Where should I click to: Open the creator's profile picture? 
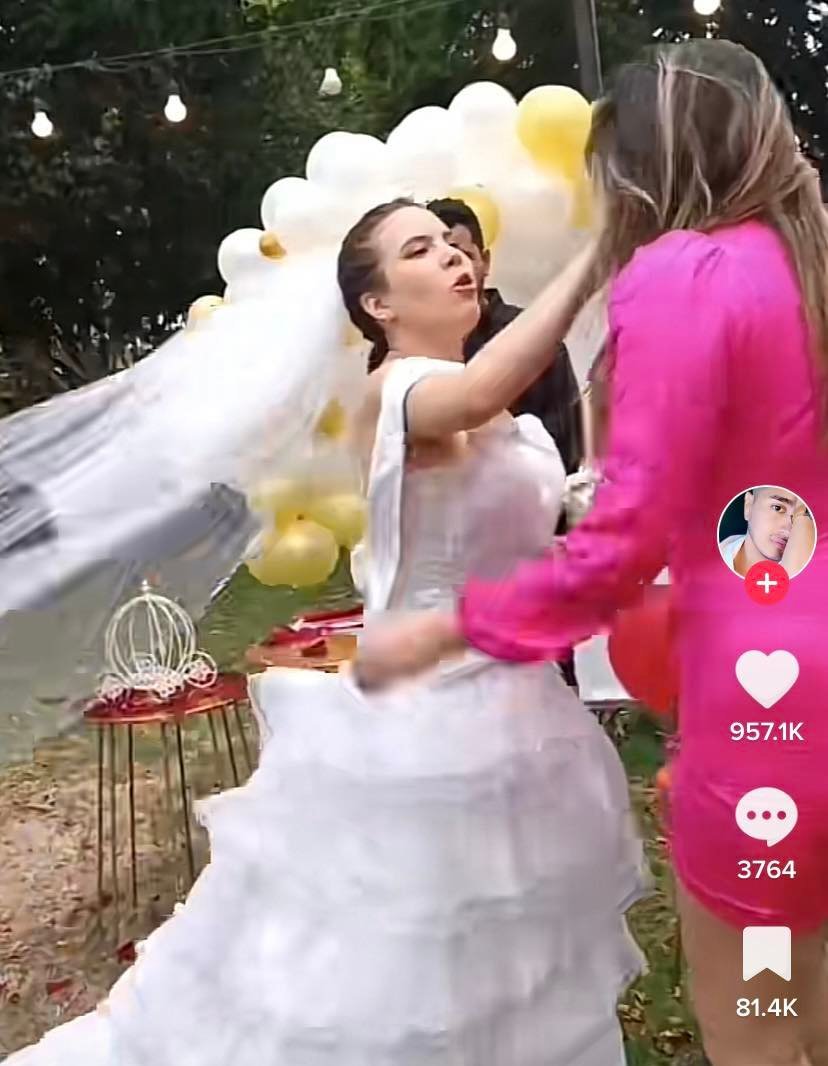coord(766,532)
